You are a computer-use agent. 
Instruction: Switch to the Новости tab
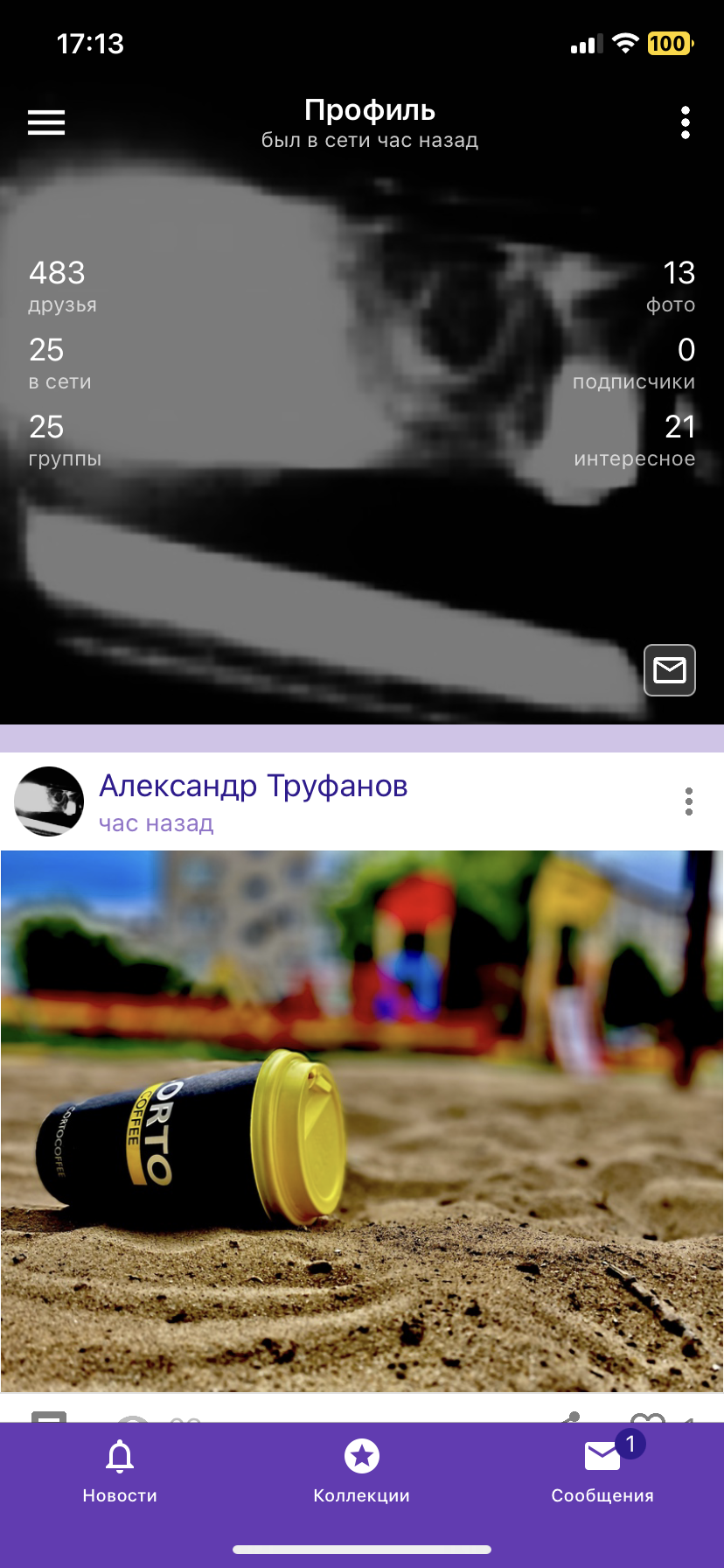coord(120,1472)
